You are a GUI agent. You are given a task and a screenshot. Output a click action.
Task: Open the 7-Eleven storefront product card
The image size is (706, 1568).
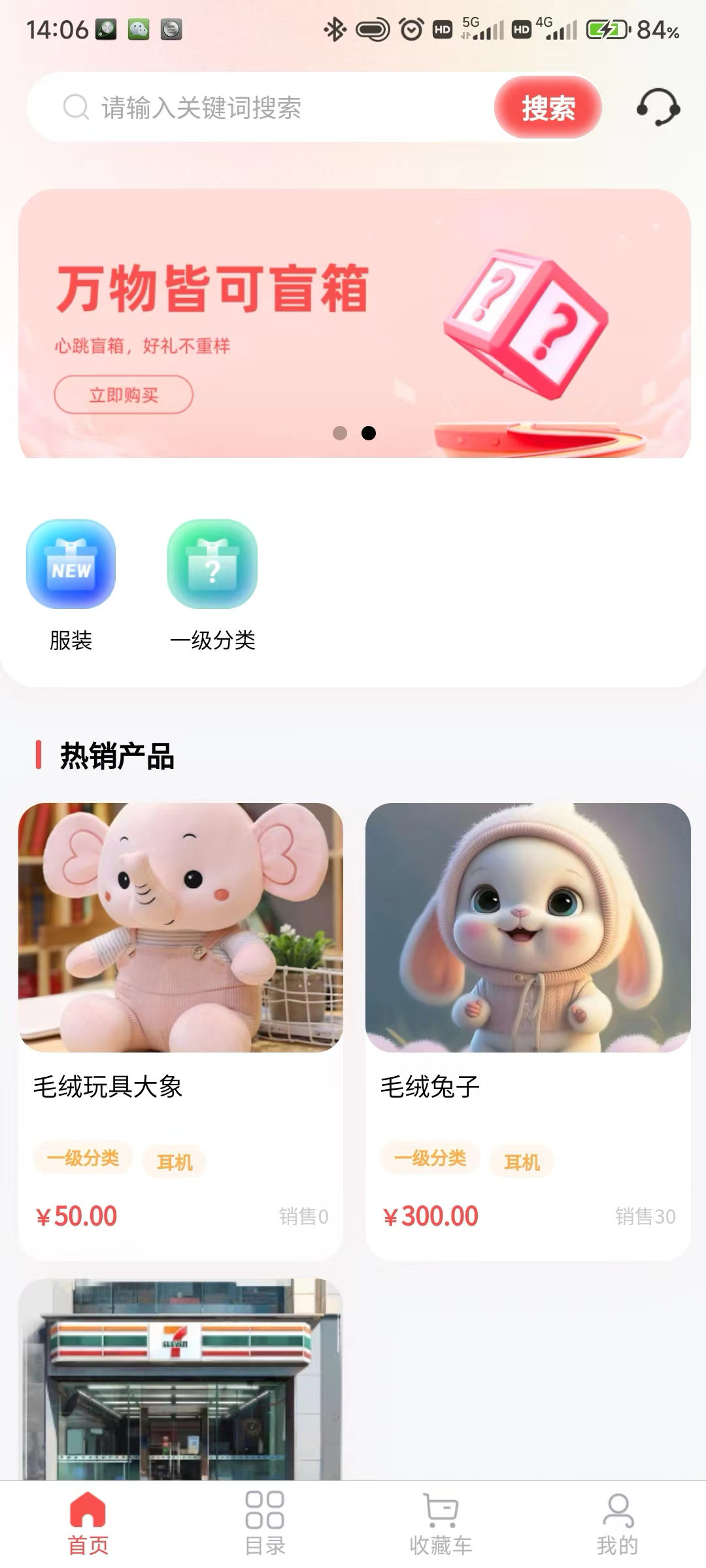coord(180,1379)
